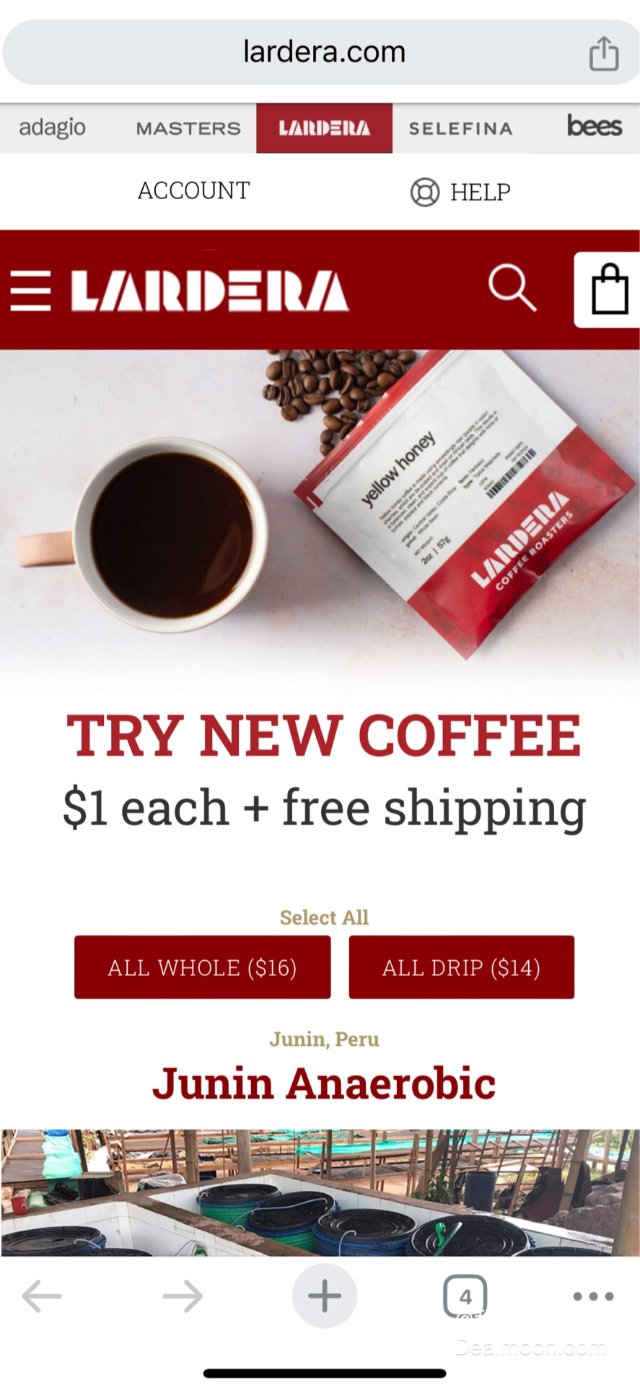Switch to the Masters site tab
The image size is (640, 1385).
(x=188, y=128)
